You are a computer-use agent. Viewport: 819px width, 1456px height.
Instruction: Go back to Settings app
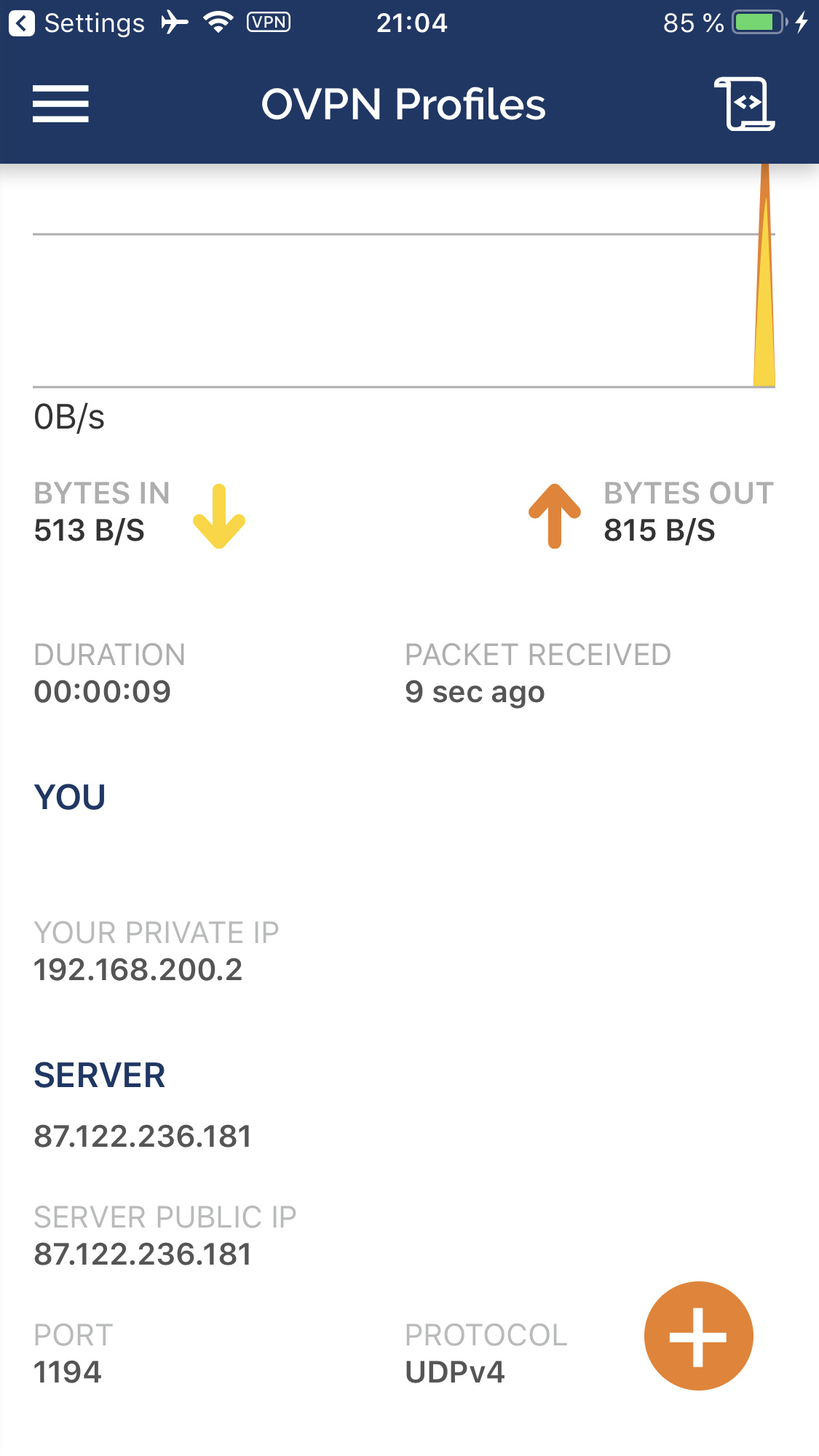point(77,23)
